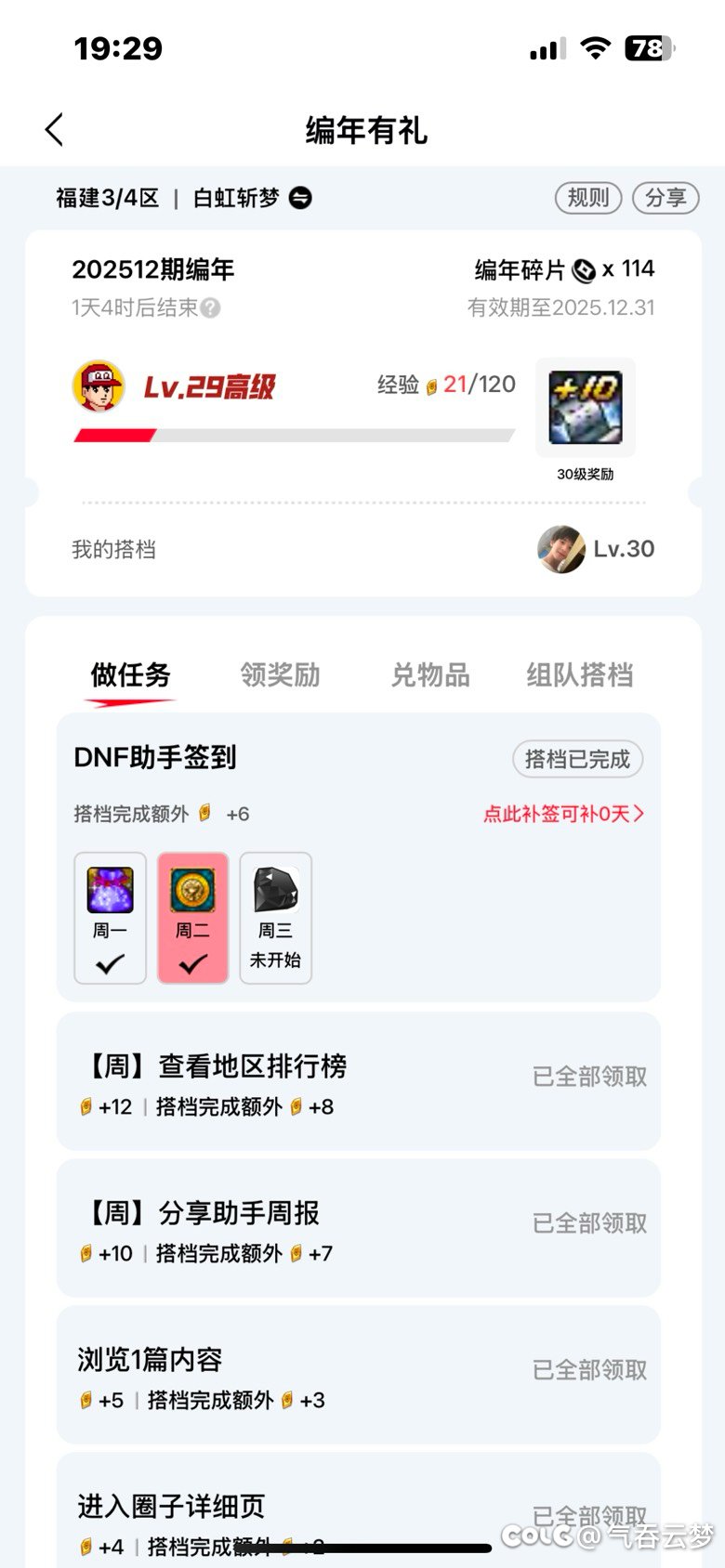The height and width of the screenshot is (1568, 725).
Task: Switch to the 组队搭档 tab
Action: click(578, 675)
